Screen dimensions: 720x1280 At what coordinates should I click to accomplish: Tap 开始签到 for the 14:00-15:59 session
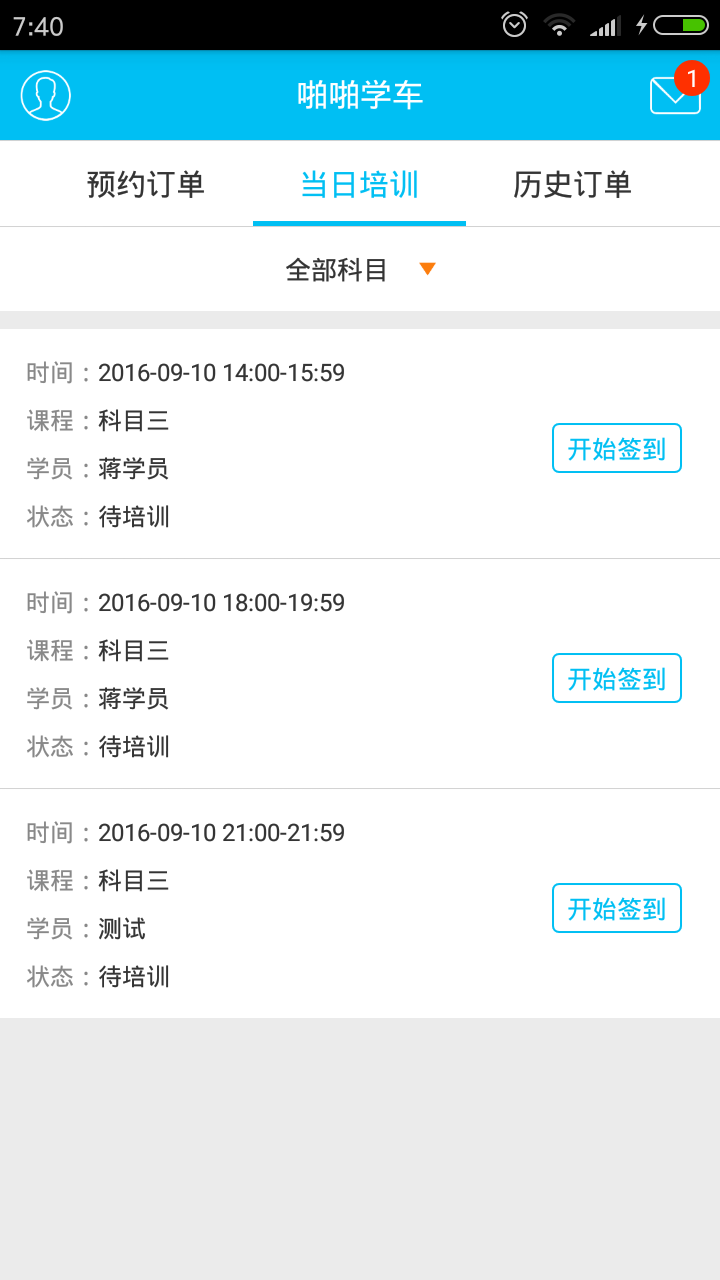(616, 448)
